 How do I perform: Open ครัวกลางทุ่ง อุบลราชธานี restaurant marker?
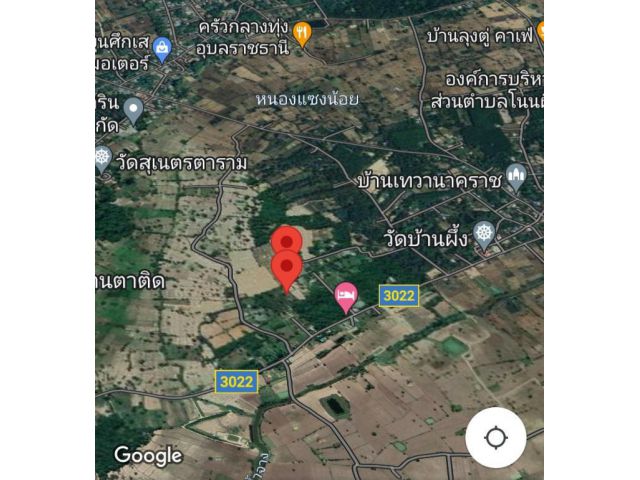click(x=302, y=34)
